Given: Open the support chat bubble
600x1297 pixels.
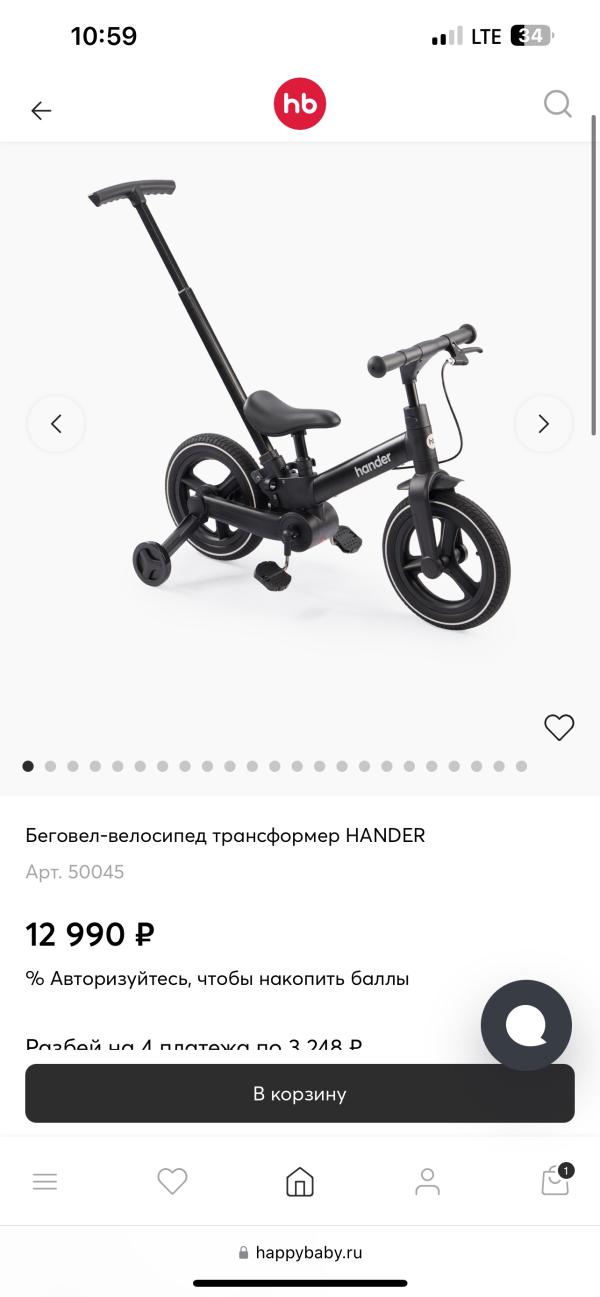Looking at the screenshot, I should [526, 1025].
